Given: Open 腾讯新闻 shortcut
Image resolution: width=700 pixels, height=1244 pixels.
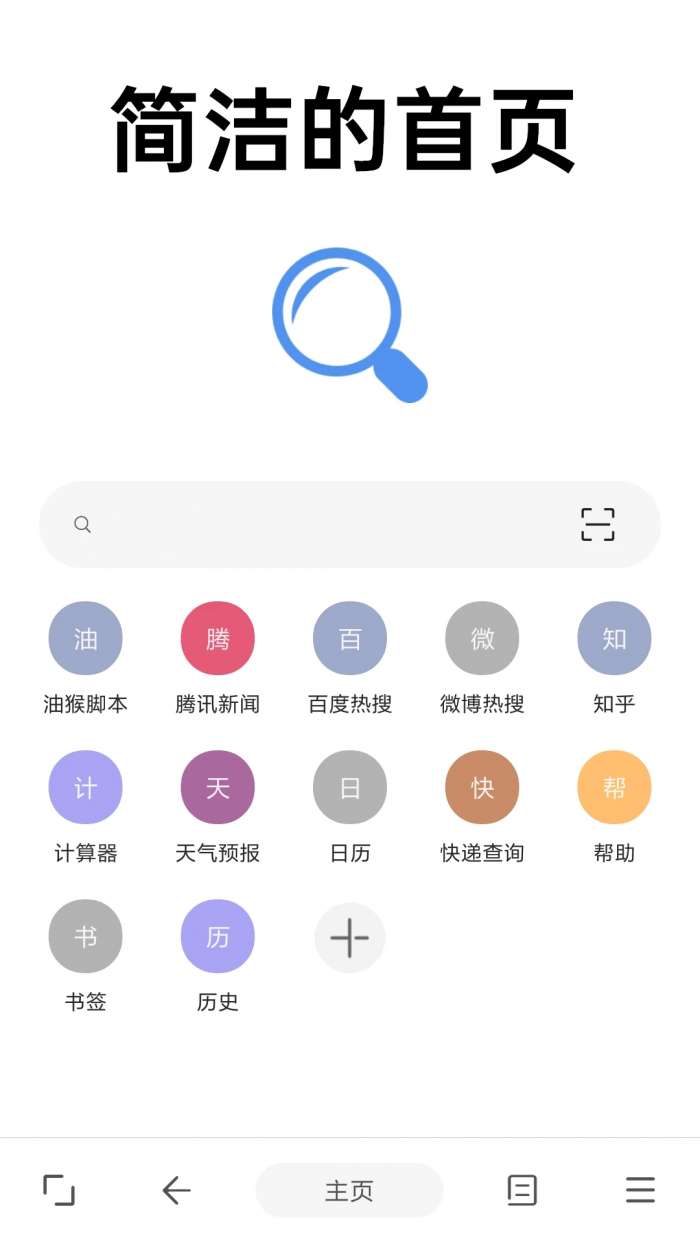Looking at the screenshot, I should [218, 639].
